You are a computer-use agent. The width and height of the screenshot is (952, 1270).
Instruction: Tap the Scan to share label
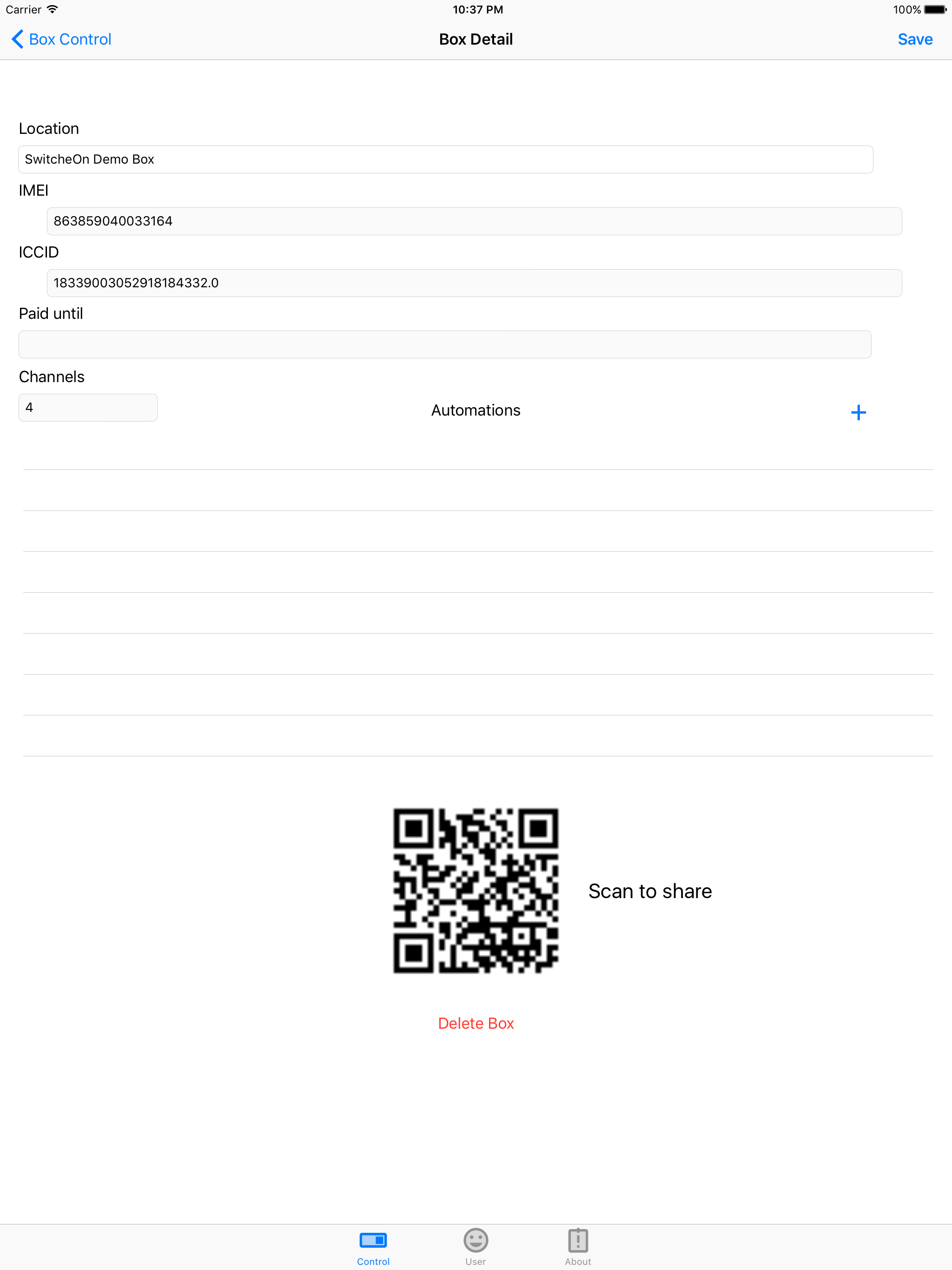coord(649,891)
